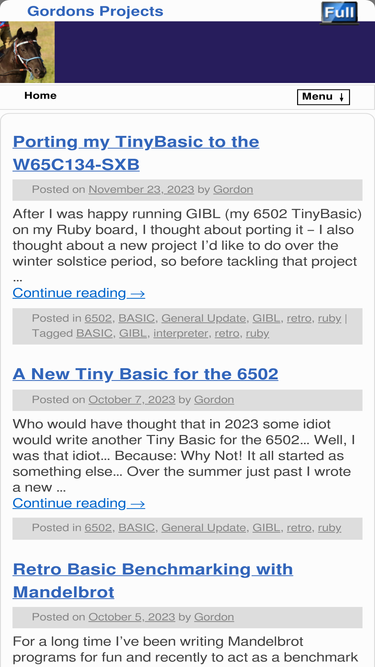The height and width of the screenshot is (667, 375).
Task: Go to the Home page
Action: click(40, 96)
